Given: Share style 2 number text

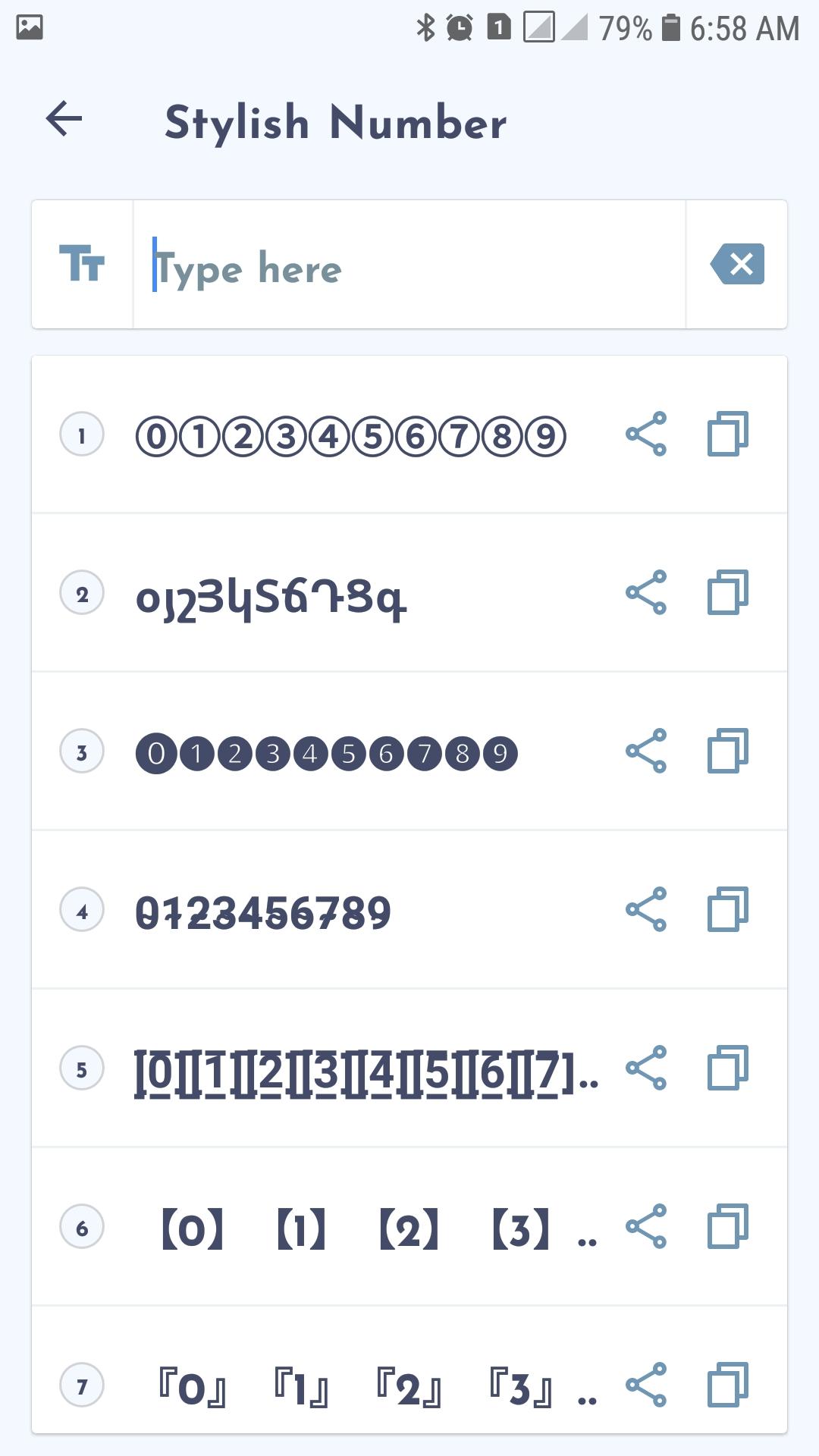Looking at the screenshot, I should click(x=646, y=592).
